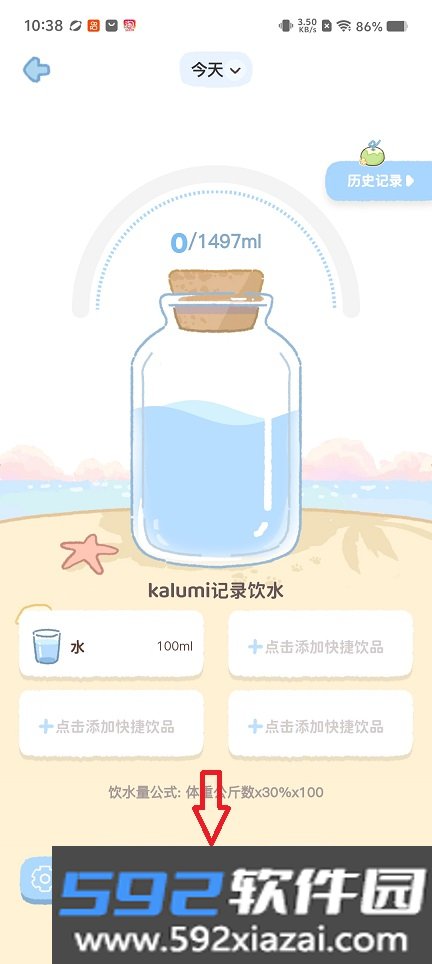Go back with the blue arrow
The height and width of the screenshot is (964, 432).
[x=36, y=69]
